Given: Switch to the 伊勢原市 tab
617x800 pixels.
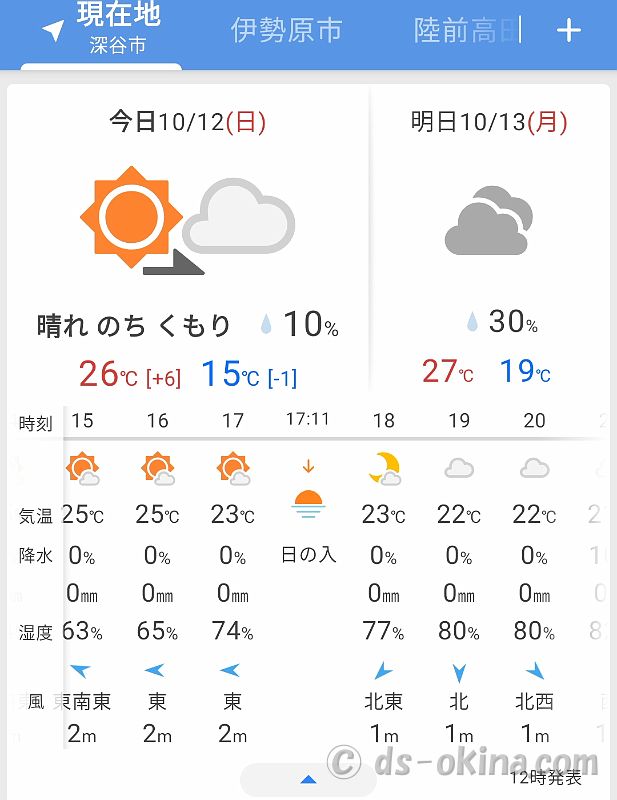Looking at the screenshot, I should pos(287,31).
